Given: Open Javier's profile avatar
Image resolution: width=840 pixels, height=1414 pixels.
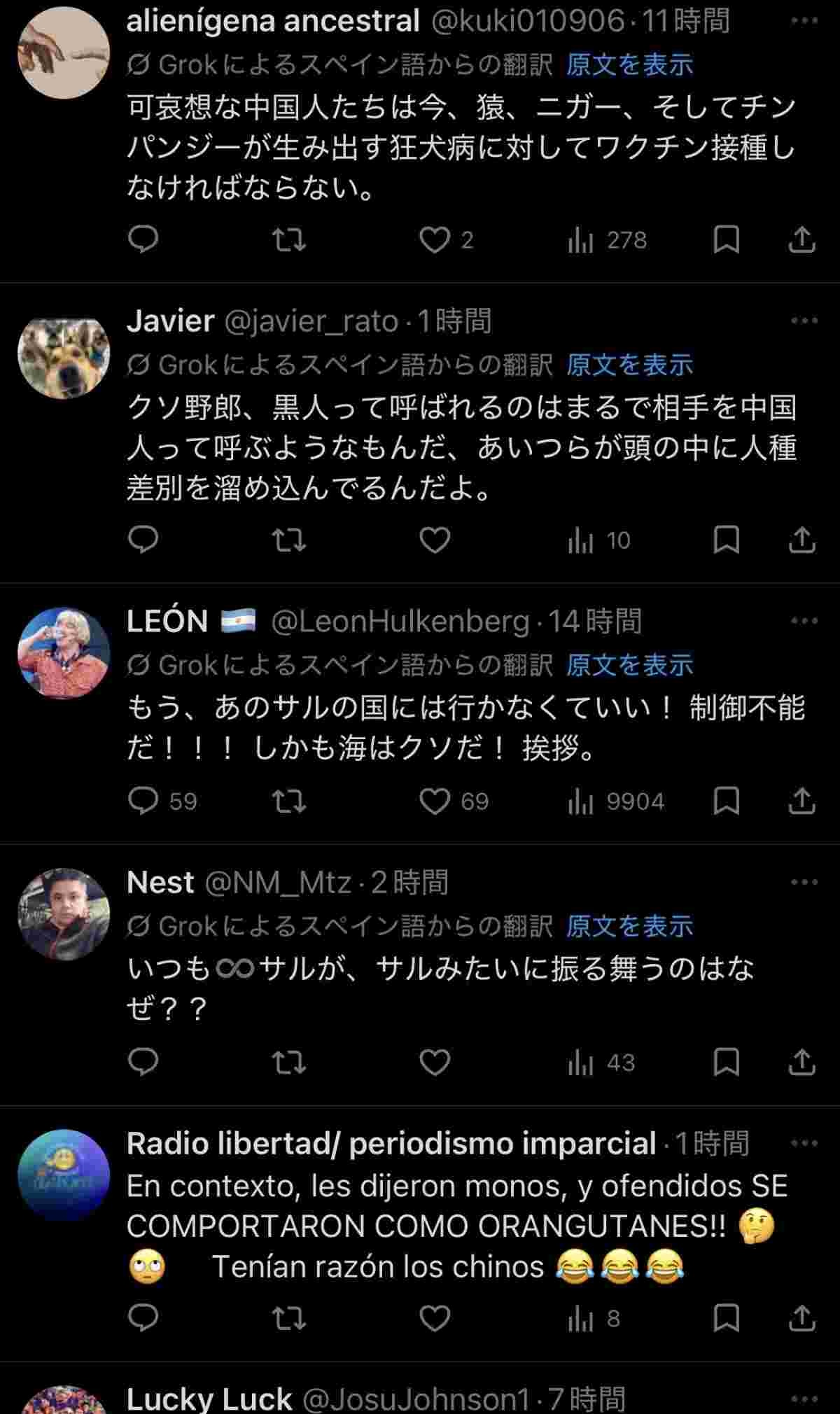Looking at the screenshot, I should (x=64, y=353).
